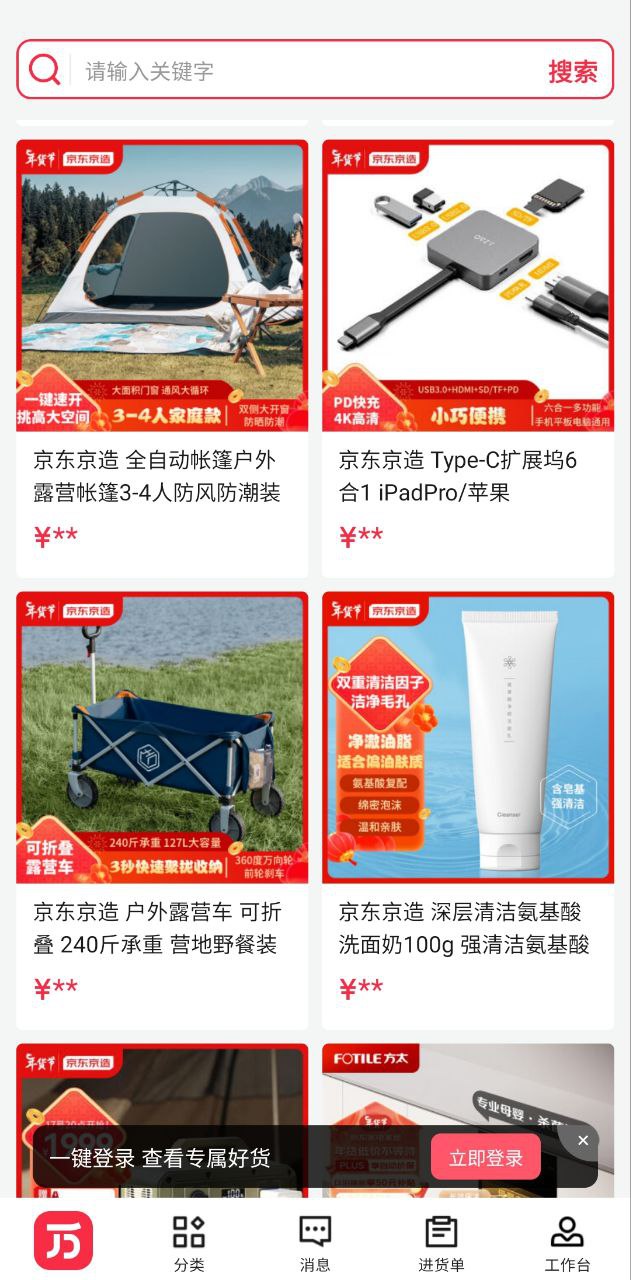Tap the keyword search input field
The width and height of the screenshot is (631, 1280).
point(300,71)
